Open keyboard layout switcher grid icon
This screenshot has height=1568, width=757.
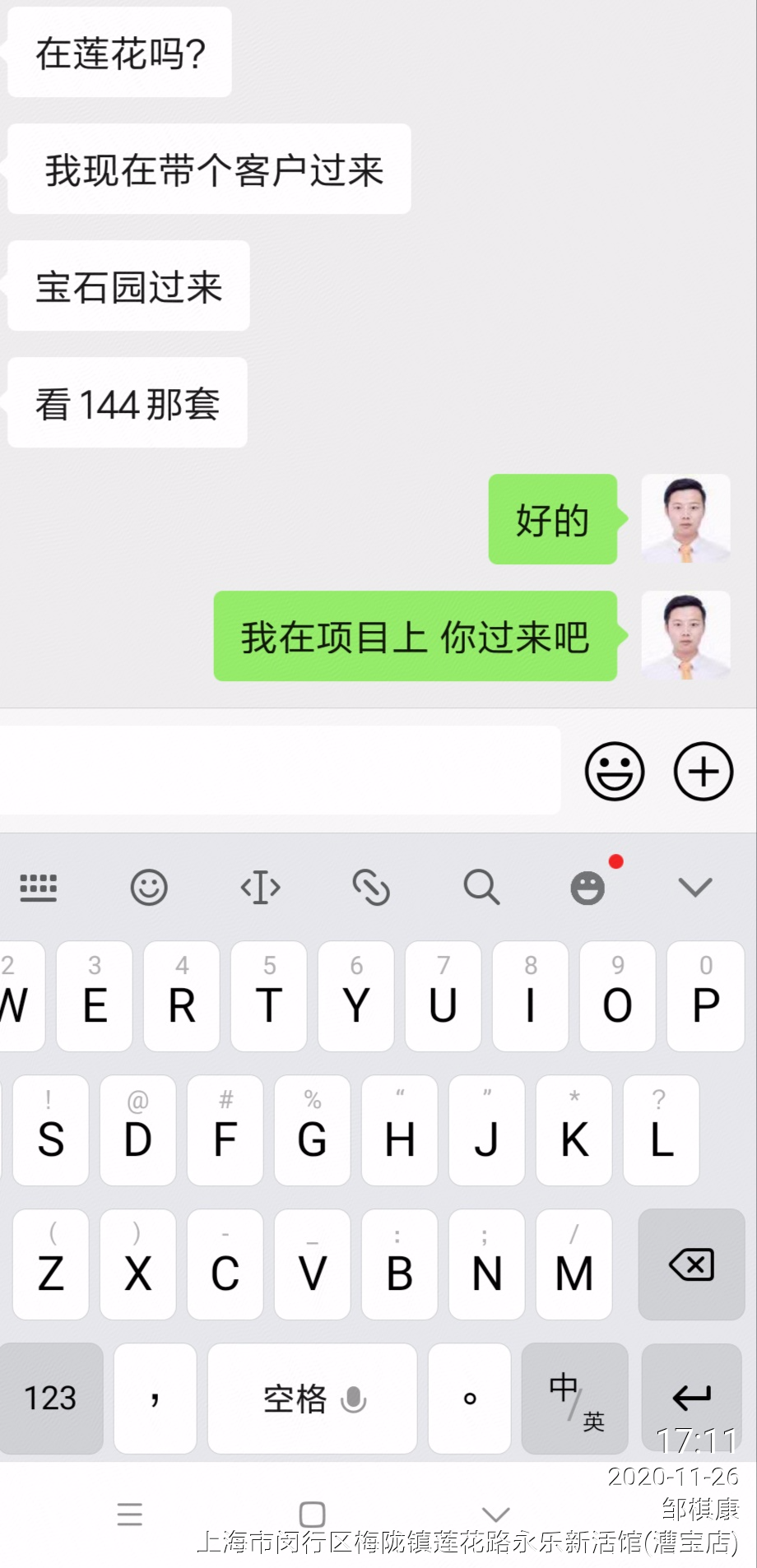39,887
